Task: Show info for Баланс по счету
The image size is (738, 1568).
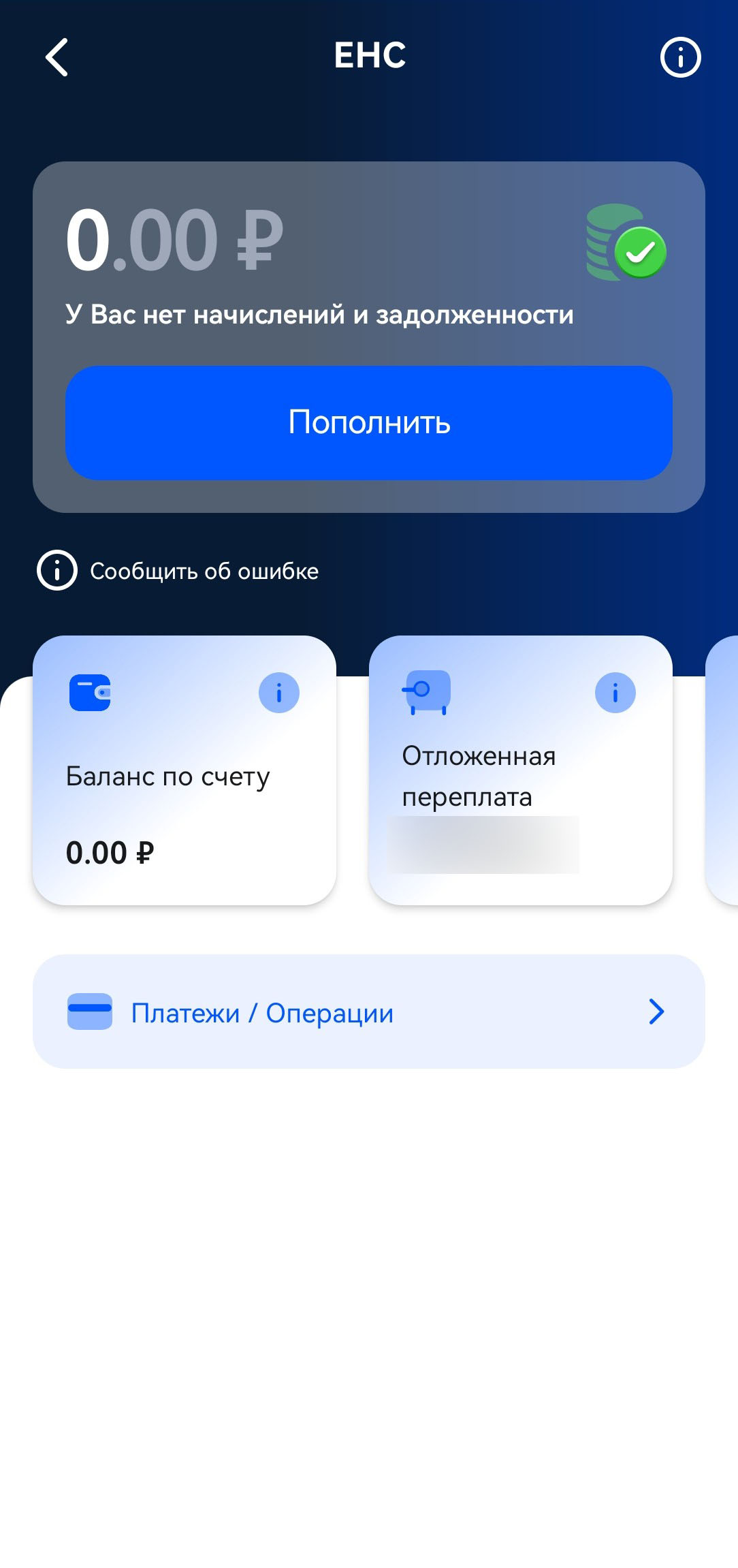Action: [279, 693]
